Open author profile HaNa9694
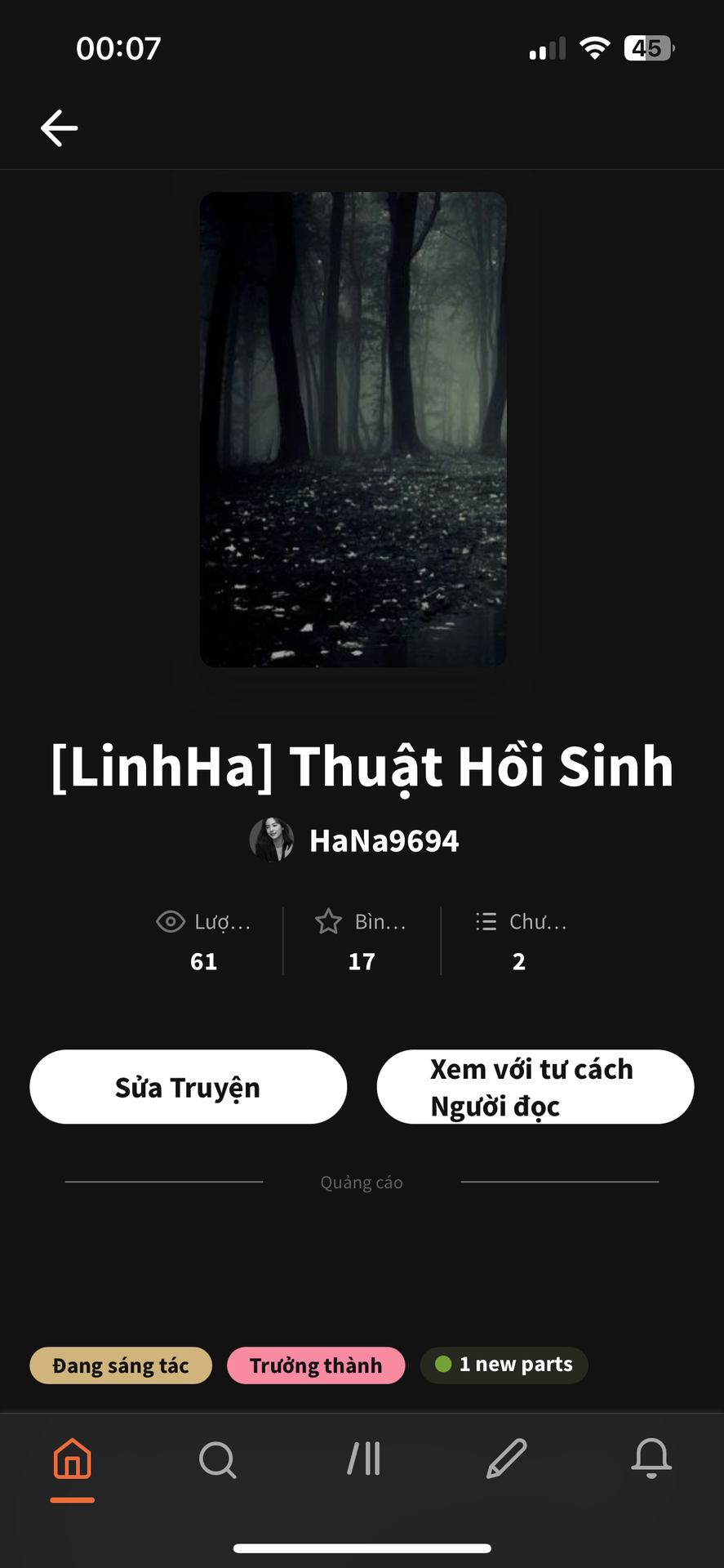Viewport: 724px width, 1568px height. (x=384, y=840)
